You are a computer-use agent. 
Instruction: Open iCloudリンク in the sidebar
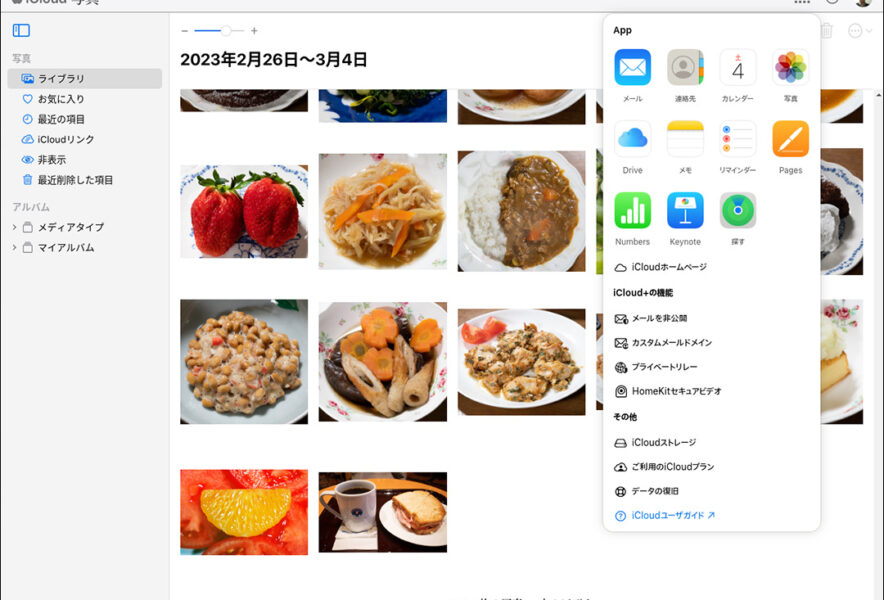(x=65, y=139)
